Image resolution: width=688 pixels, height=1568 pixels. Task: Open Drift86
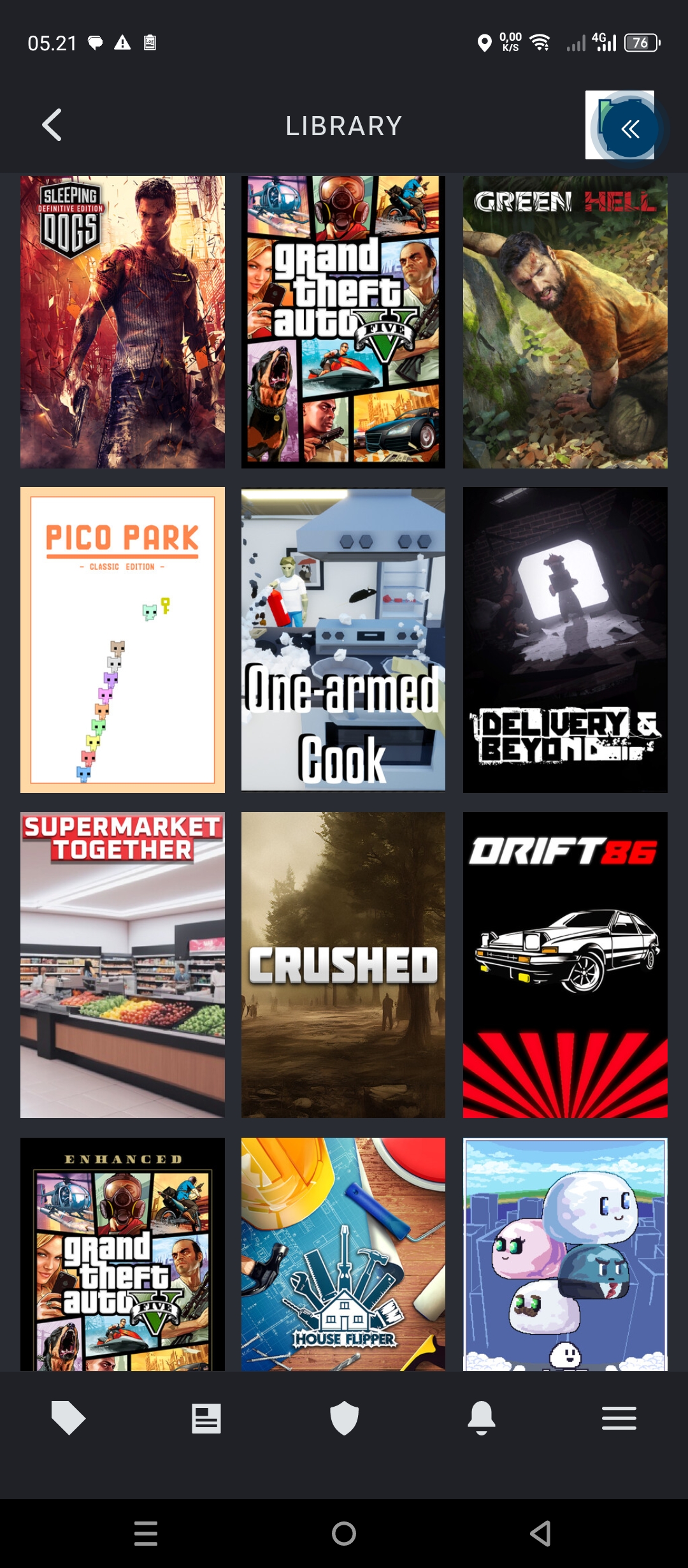[565, 965]
